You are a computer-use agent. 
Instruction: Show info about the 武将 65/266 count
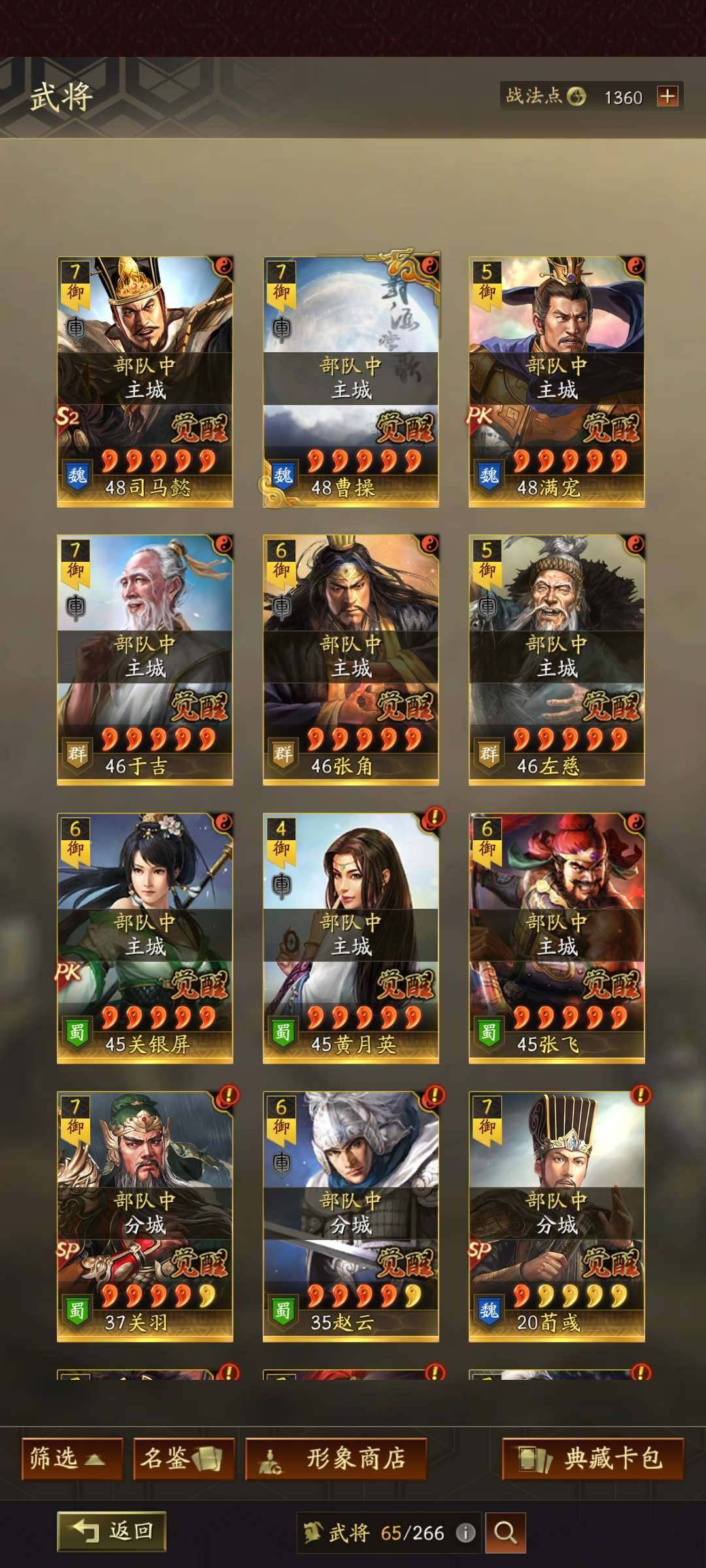pyautogui.click(x=465, y=1533)
